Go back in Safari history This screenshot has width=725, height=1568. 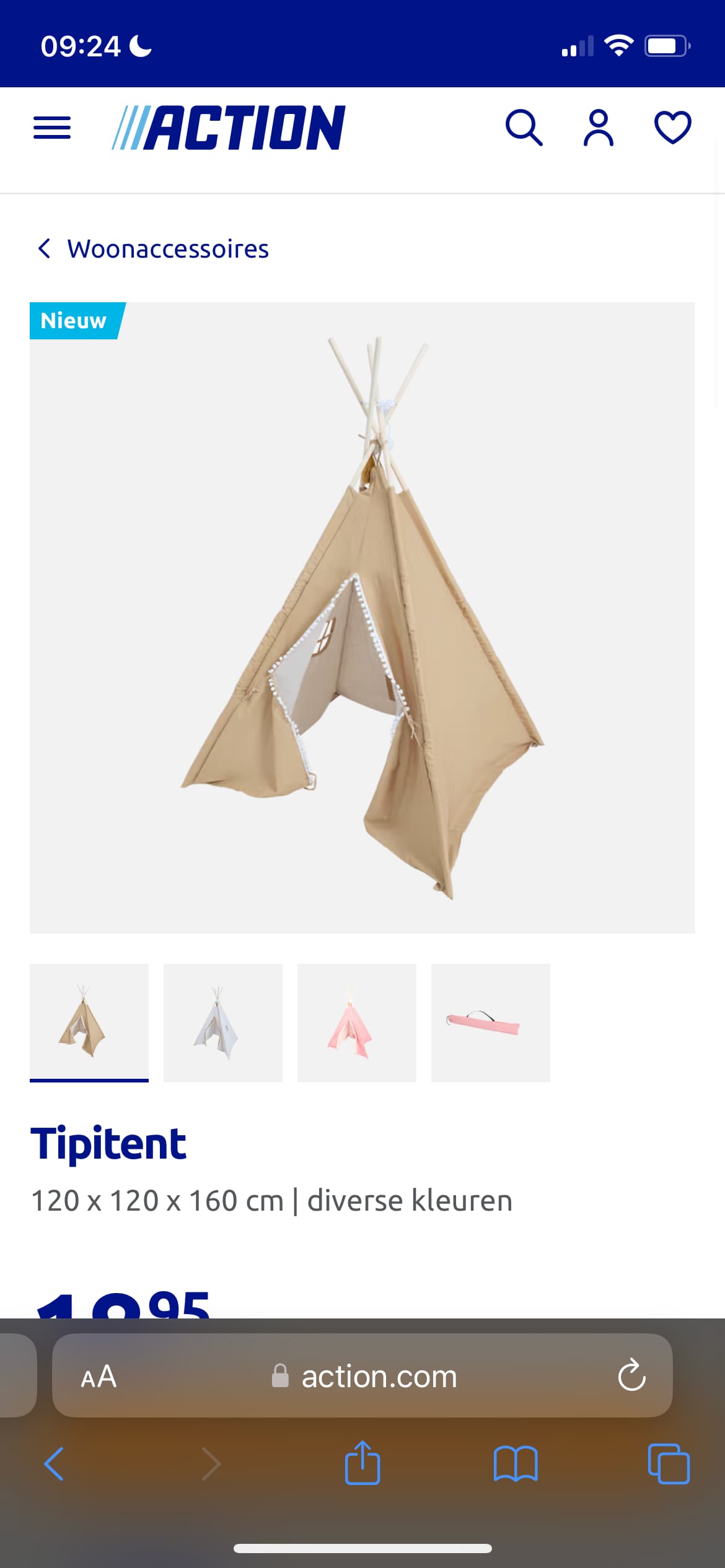click(54, 1464)
